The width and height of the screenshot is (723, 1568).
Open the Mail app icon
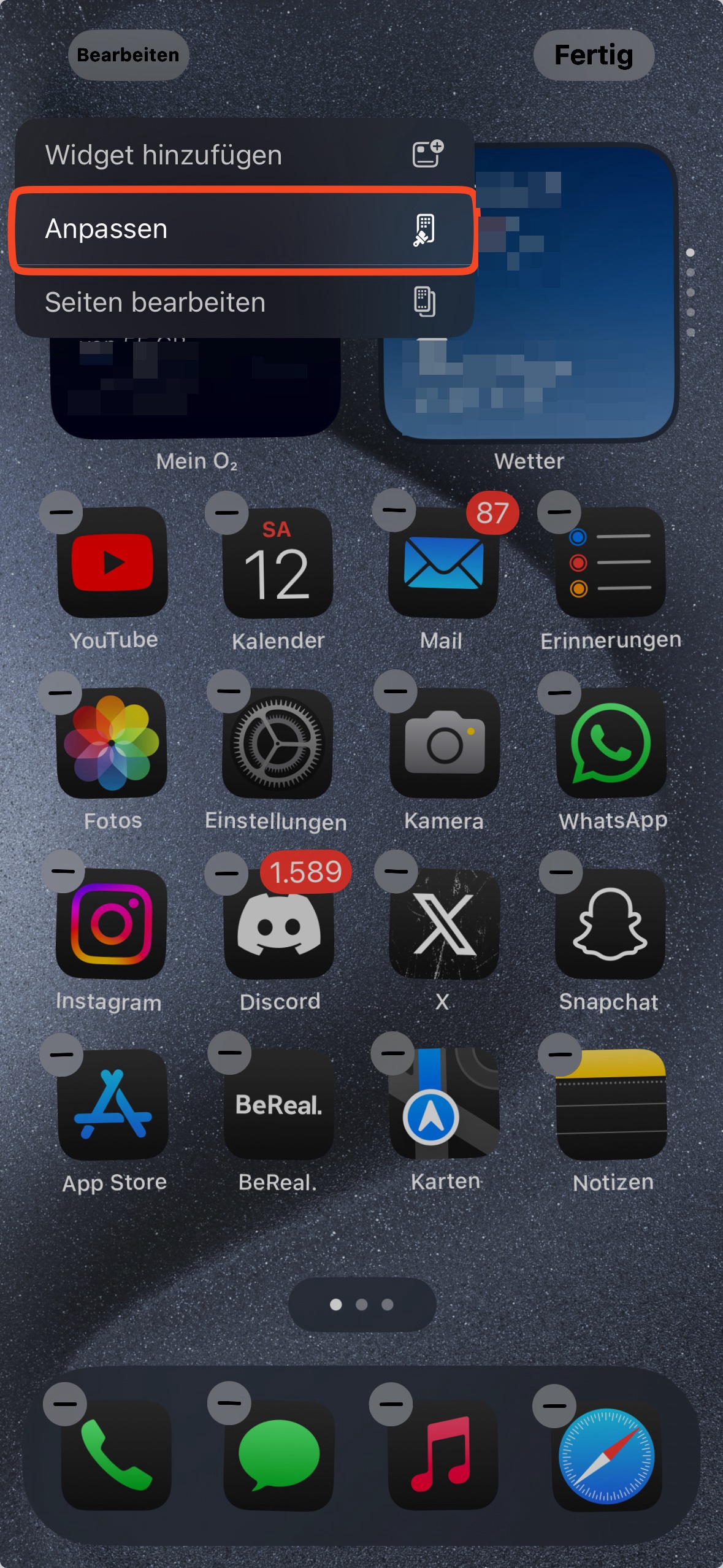point(443,563)
